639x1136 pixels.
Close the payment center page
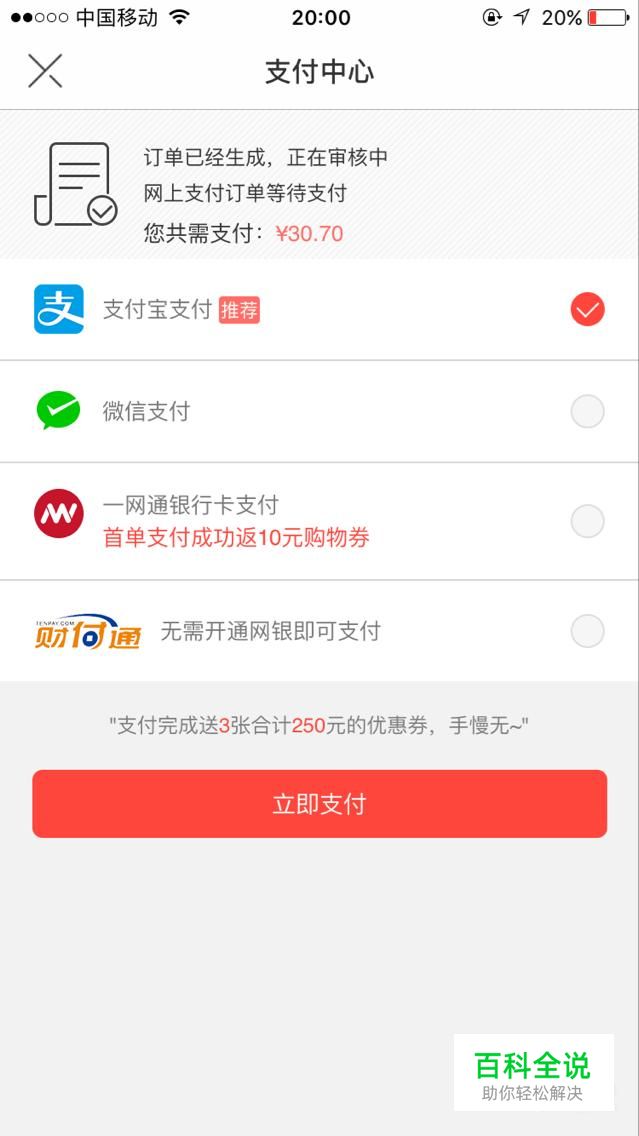[45, 71]
